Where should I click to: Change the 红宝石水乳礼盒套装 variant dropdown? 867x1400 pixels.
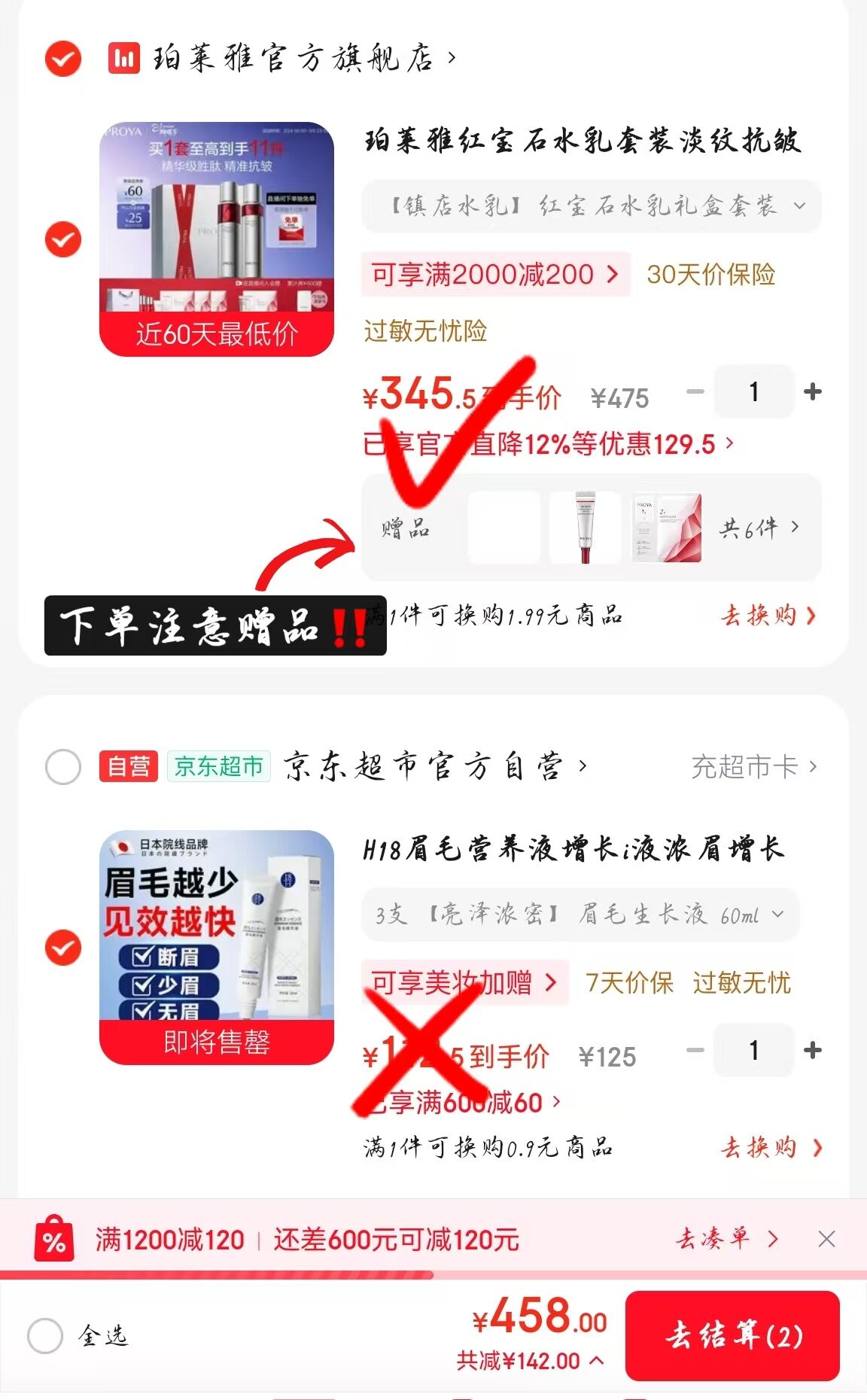pos(592,205)
